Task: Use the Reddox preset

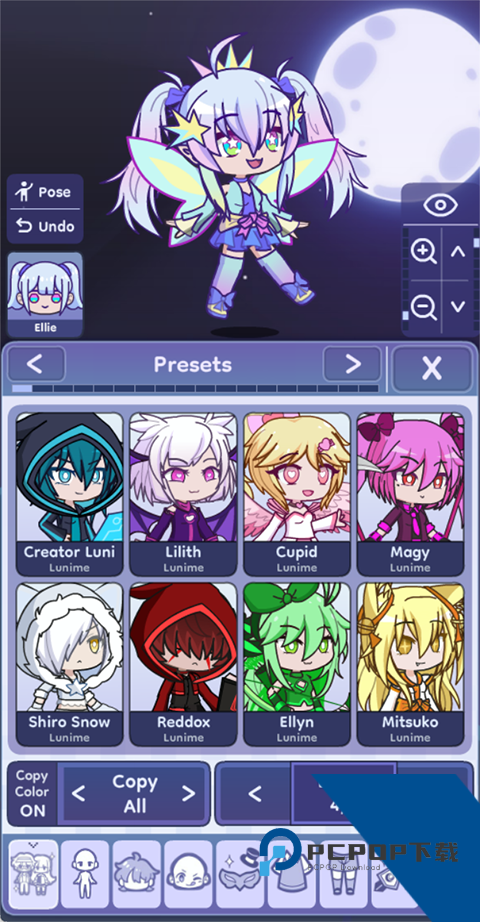Action: coord(183,664)
